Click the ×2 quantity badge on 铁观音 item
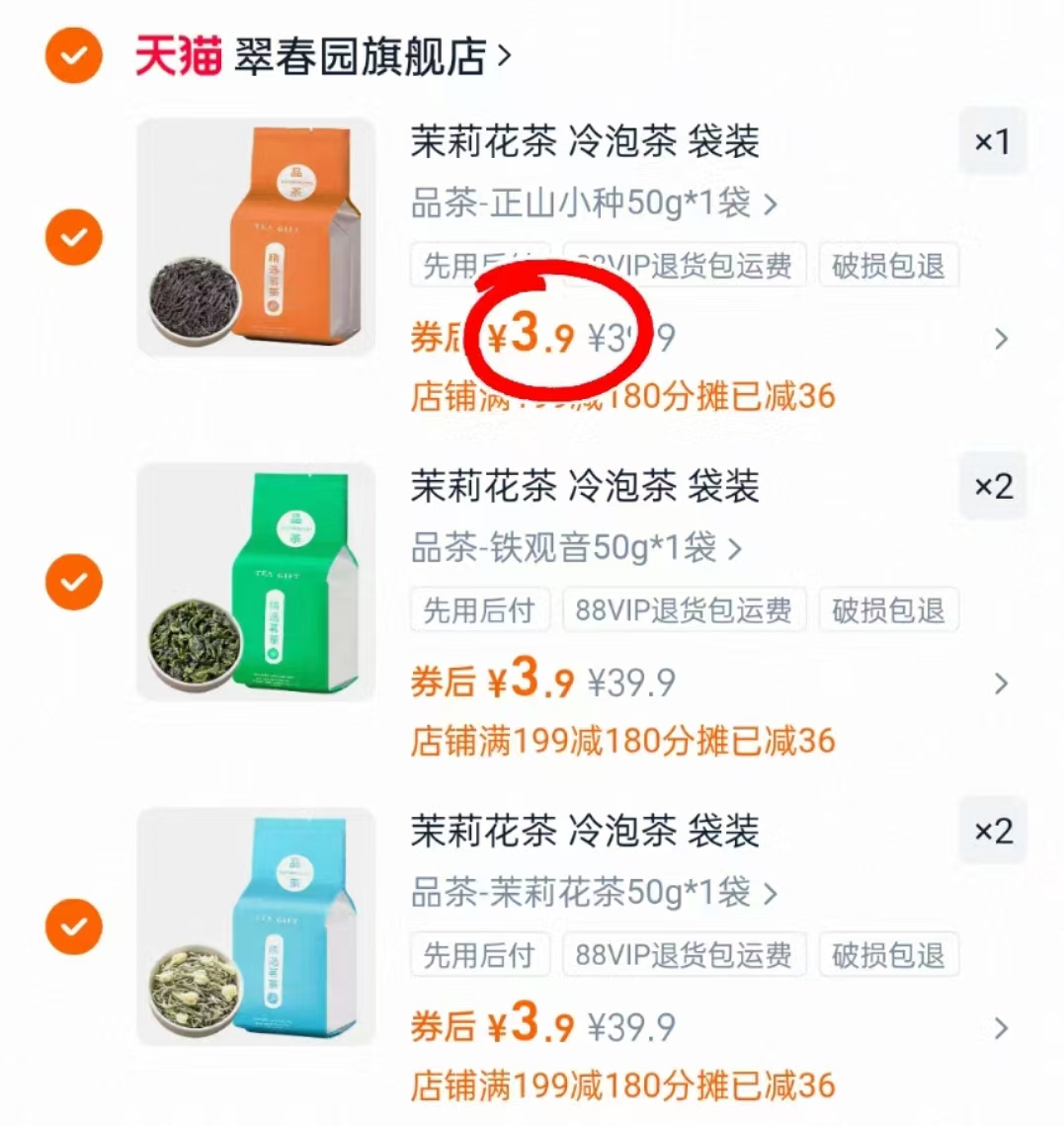This screenshot has width=1064, height=1126. [x=993, y=485]
